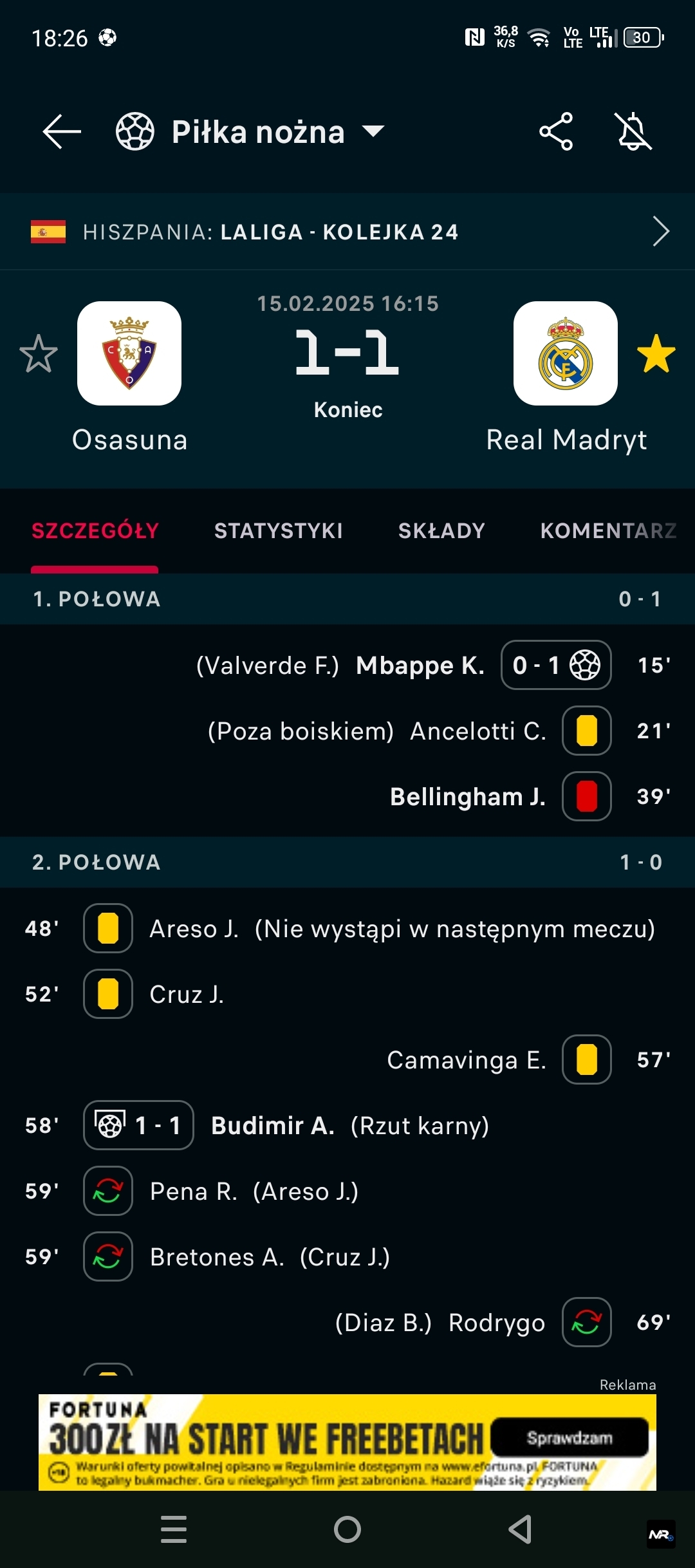
Task: Go to the system home screen
Action: click(x=347, y=1529)
